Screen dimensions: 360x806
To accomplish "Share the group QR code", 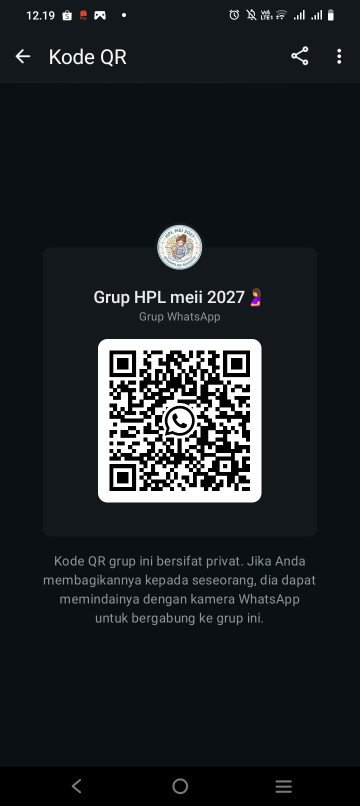I will [300, 56].
